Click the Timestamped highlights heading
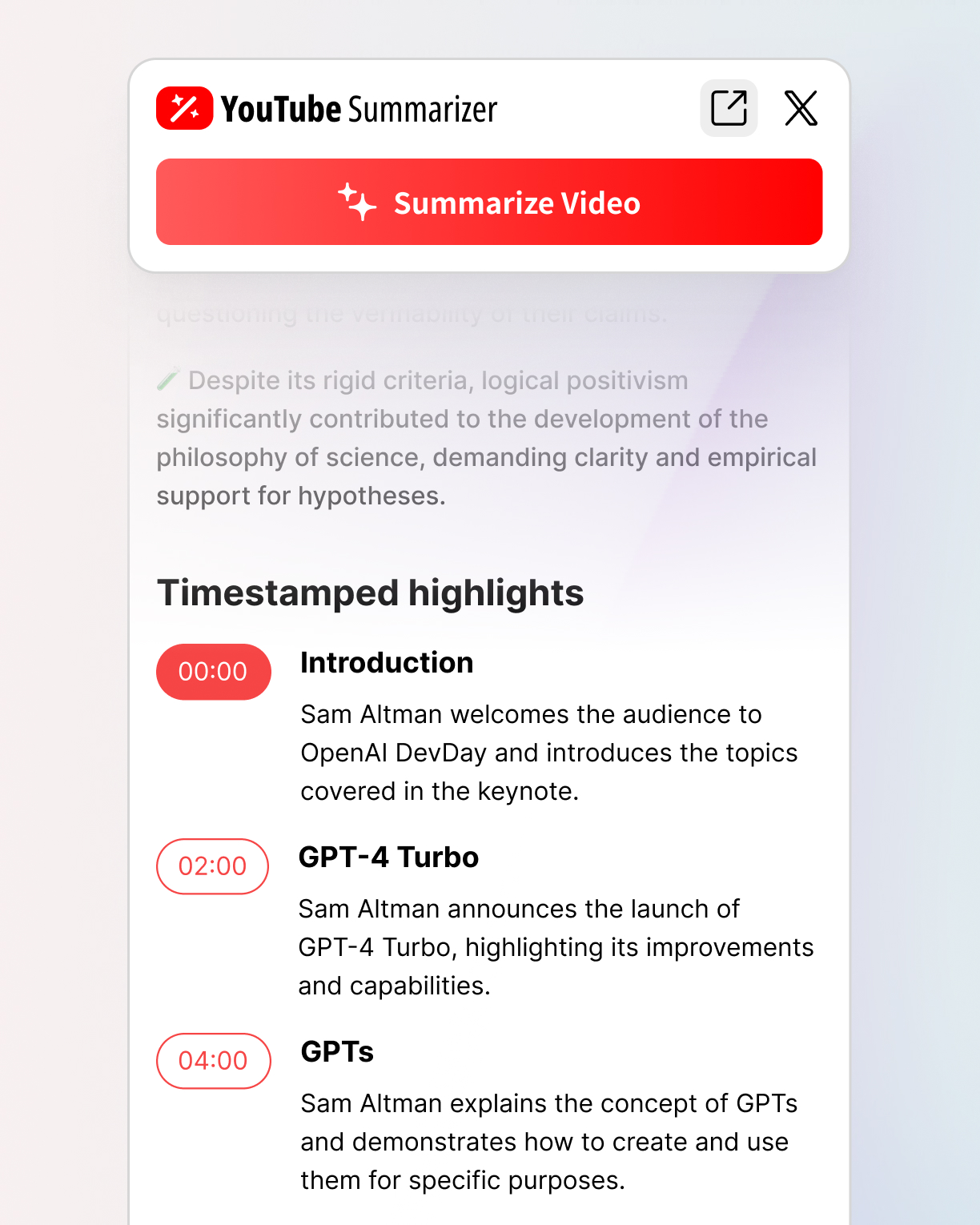This screenshot has width=980, height=1225. point(372,592)
